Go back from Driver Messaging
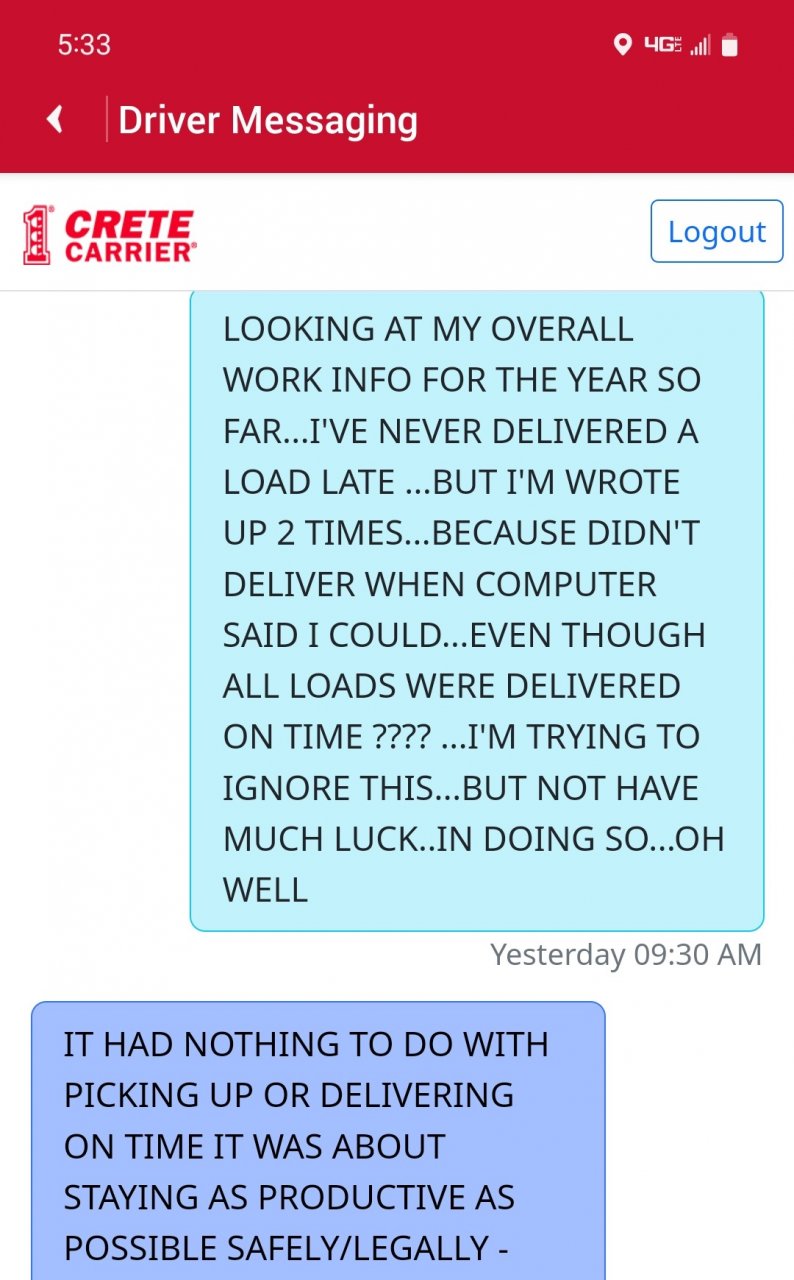The image size is (794, 1280). (56, 120)
